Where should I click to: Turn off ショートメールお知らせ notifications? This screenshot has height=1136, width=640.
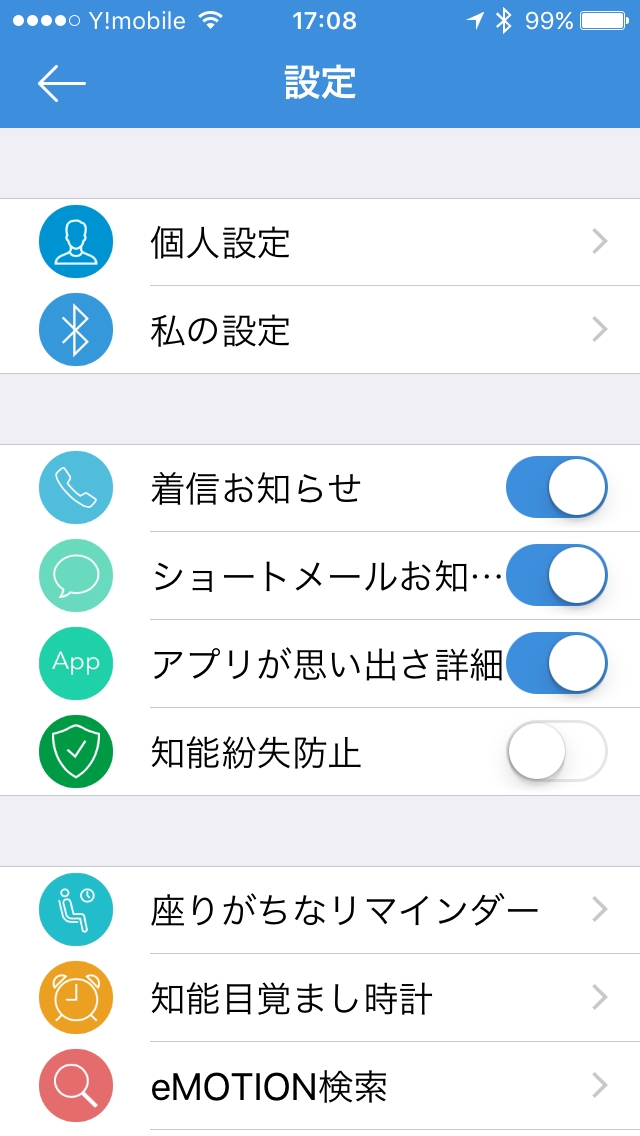tap(556, 576)
